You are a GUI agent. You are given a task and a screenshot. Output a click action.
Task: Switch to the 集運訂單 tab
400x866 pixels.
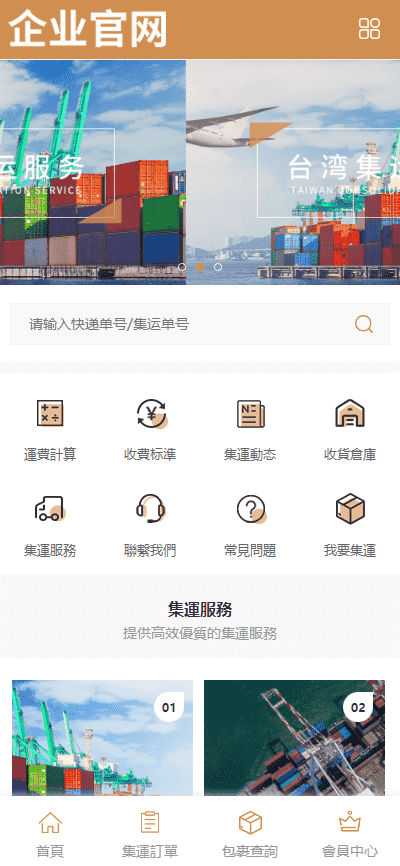point(150,833)
